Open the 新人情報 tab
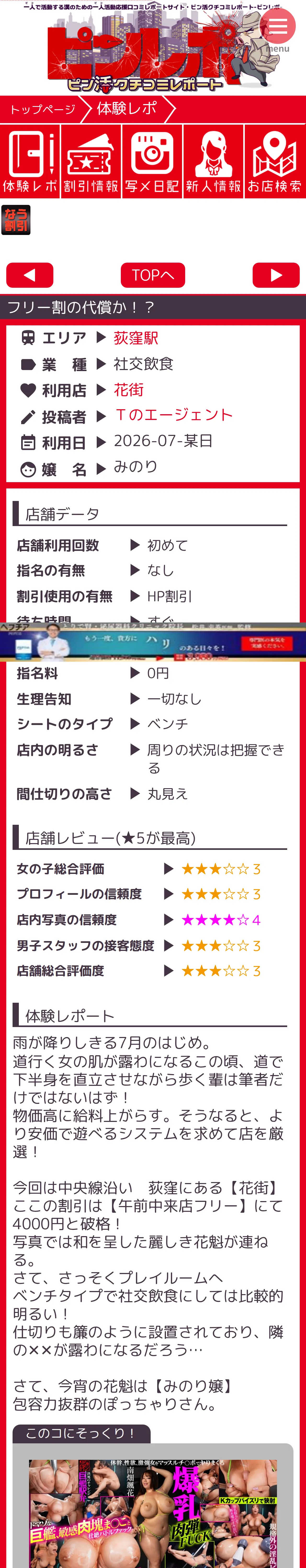 [x=213, y=161]
